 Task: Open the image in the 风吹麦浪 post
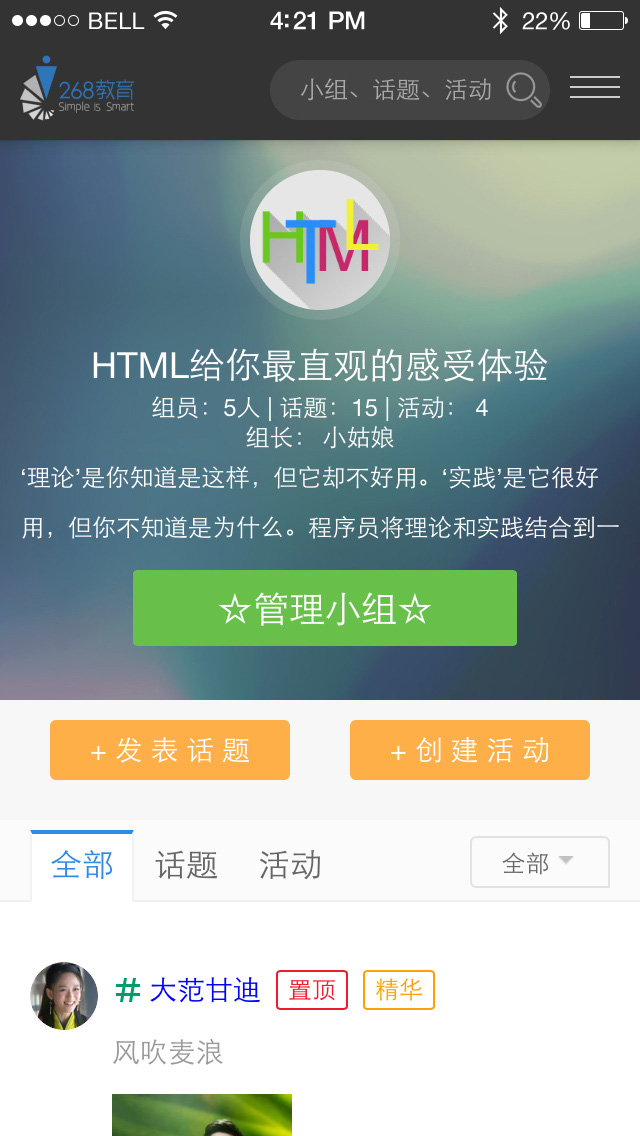(201, 1115)
